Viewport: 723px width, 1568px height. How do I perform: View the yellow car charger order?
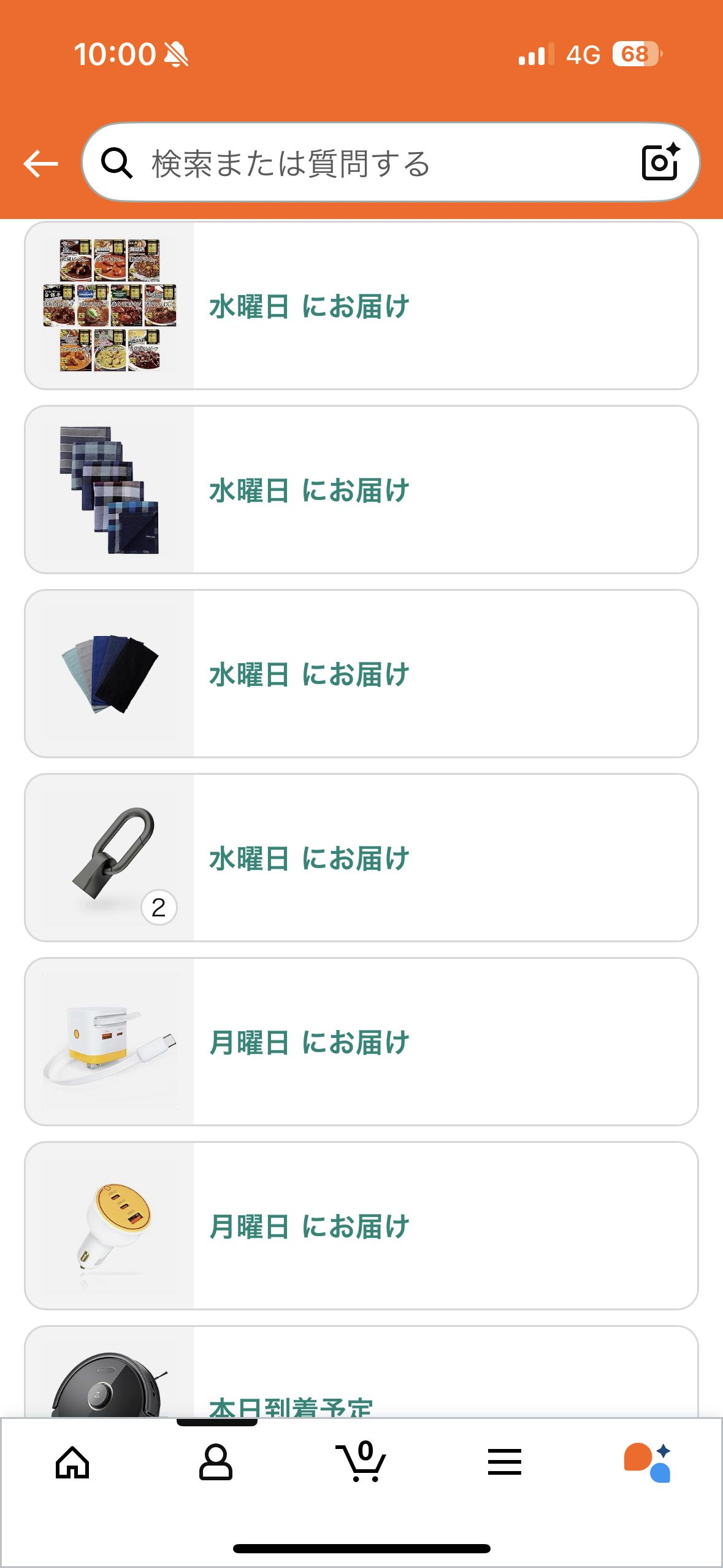[x=361, y=1226]
